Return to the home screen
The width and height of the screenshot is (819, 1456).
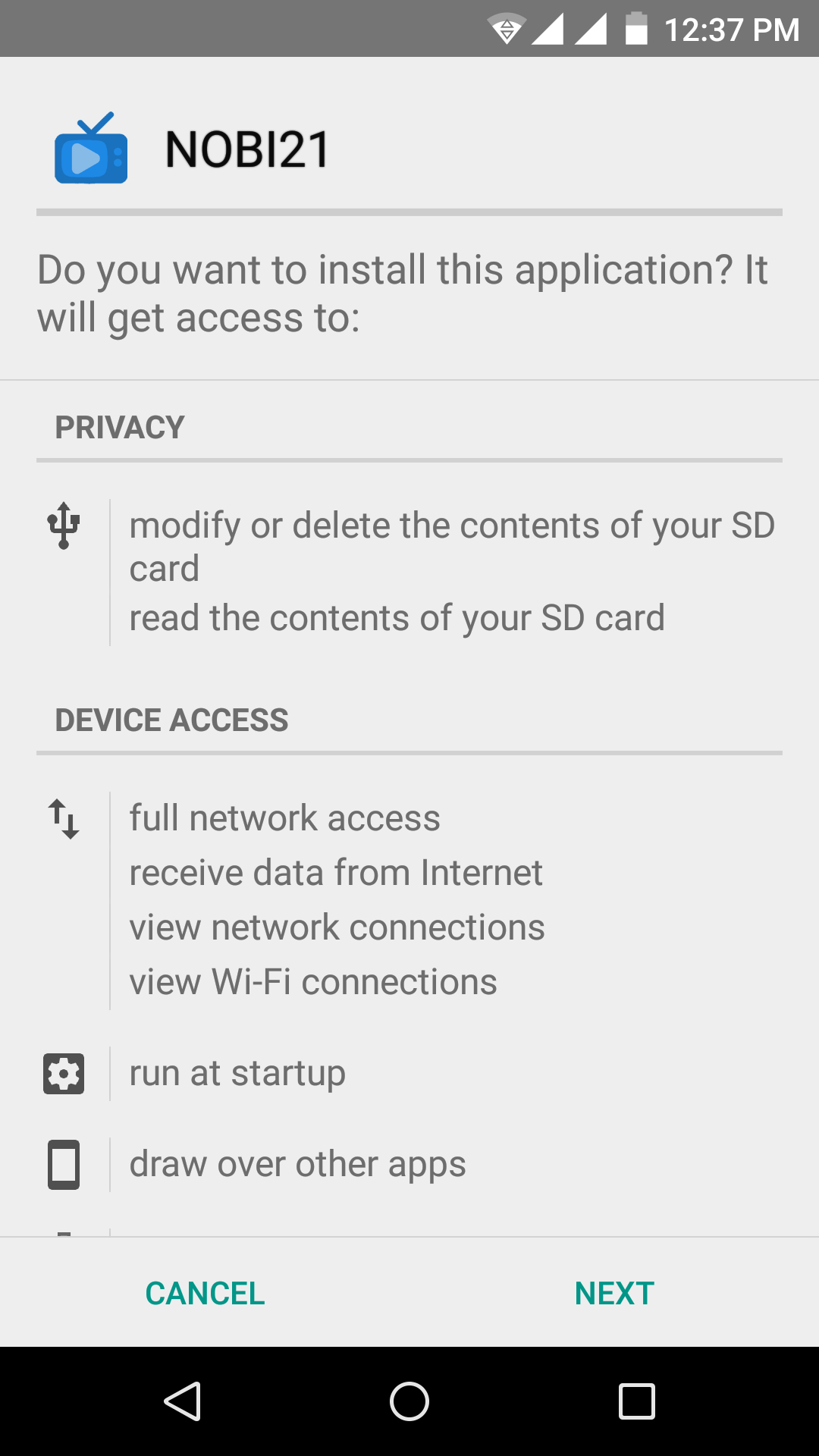click(x=409, y=1401)
